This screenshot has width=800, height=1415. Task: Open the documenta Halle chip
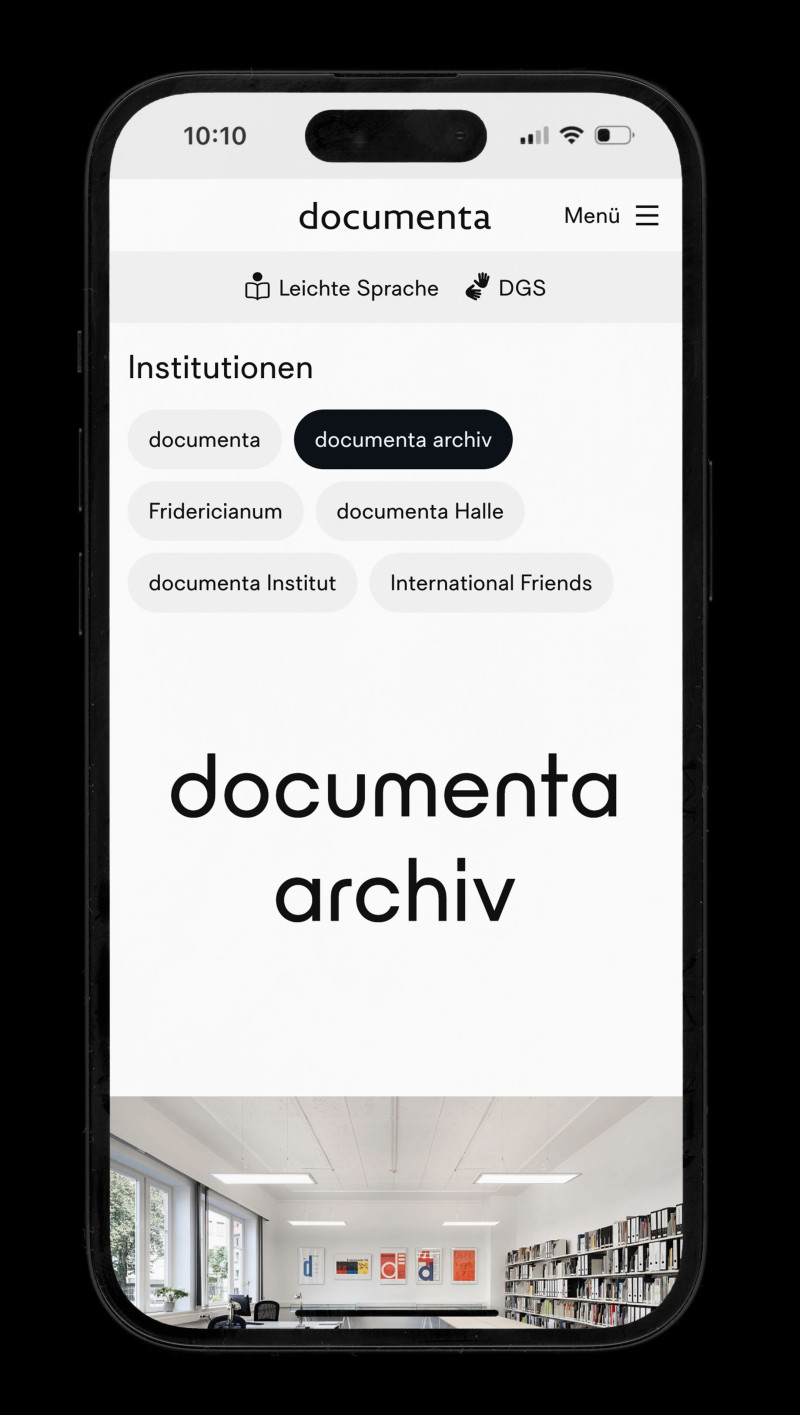pyautogui.click(x=420, y=511)
